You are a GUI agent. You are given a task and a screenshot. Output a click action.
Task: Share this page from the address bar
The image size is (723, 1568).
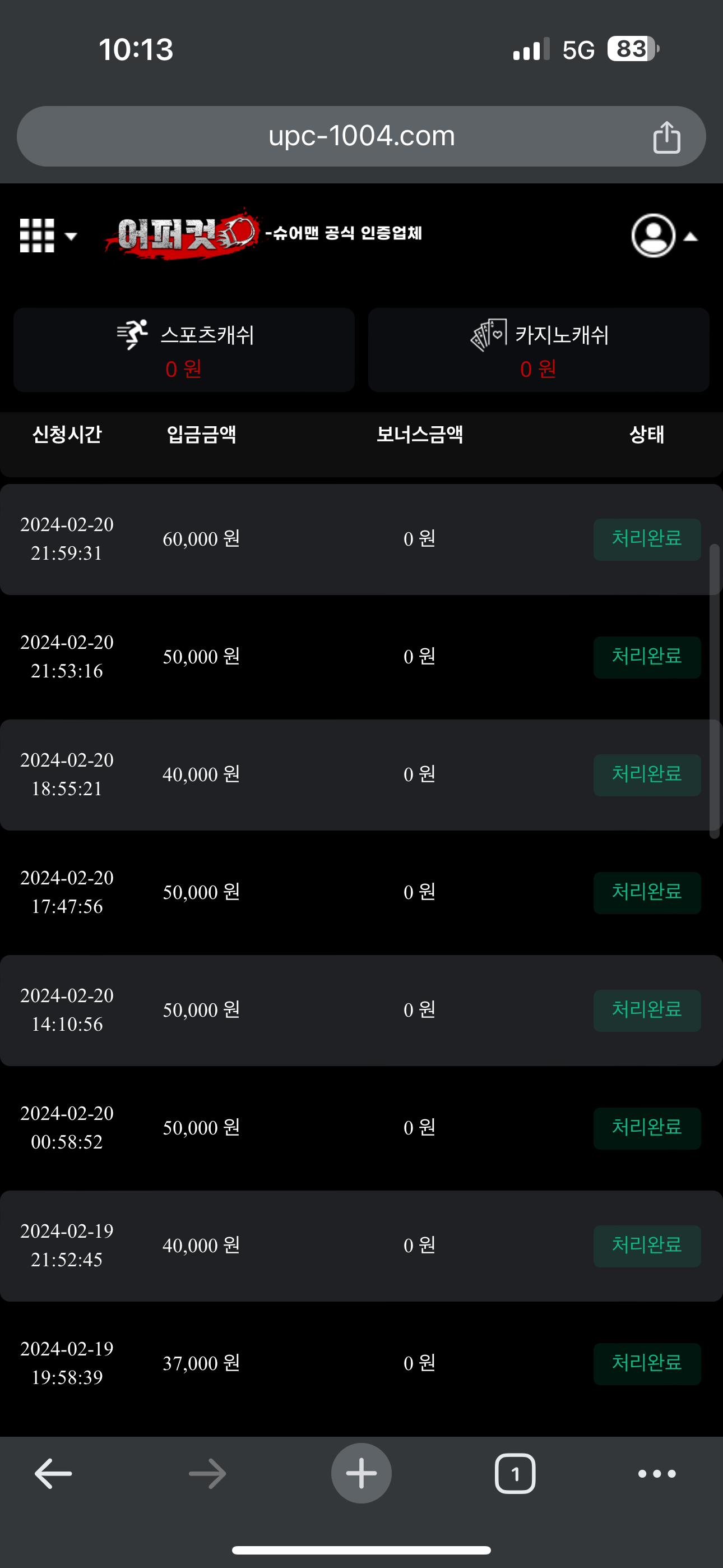(x=666, y=137)
